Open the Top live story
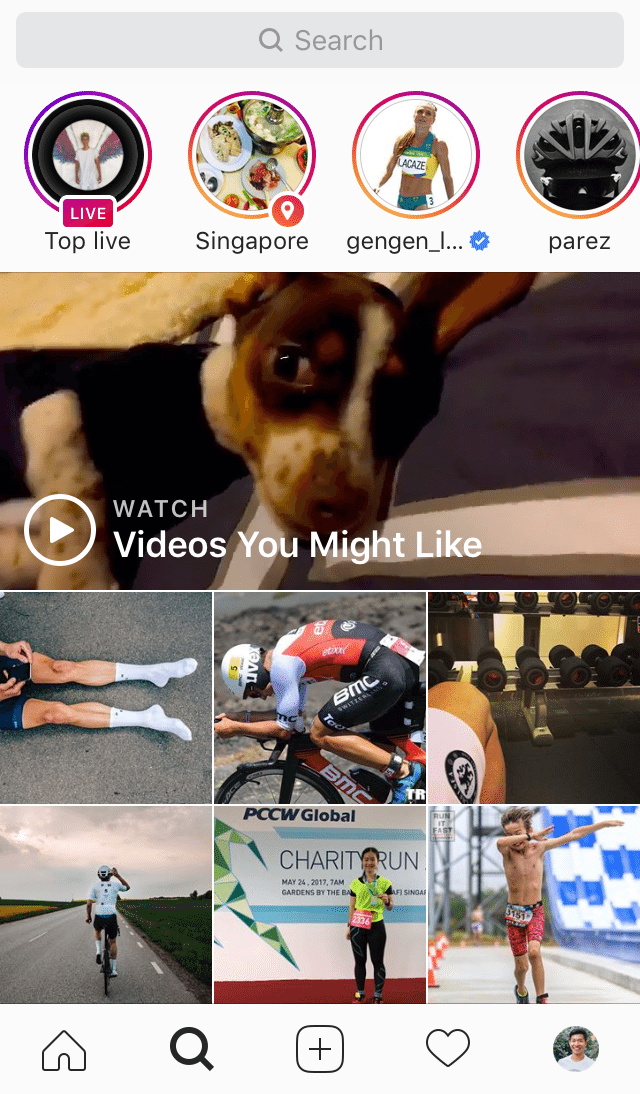Screen dimensions: 640x1094 tap(88, 155)
